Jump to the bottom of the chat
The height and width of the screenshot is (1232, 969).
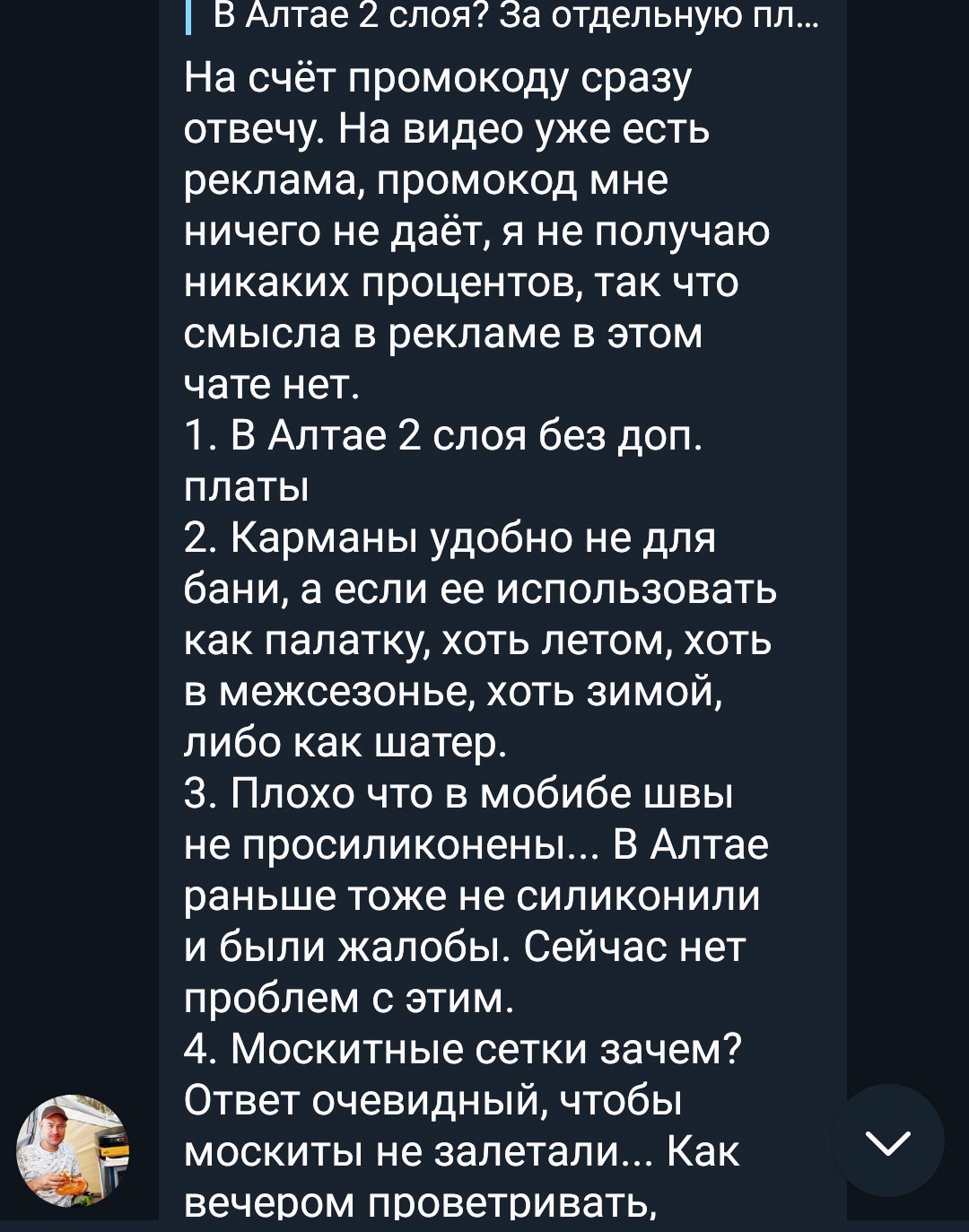tap(887, 1141)
